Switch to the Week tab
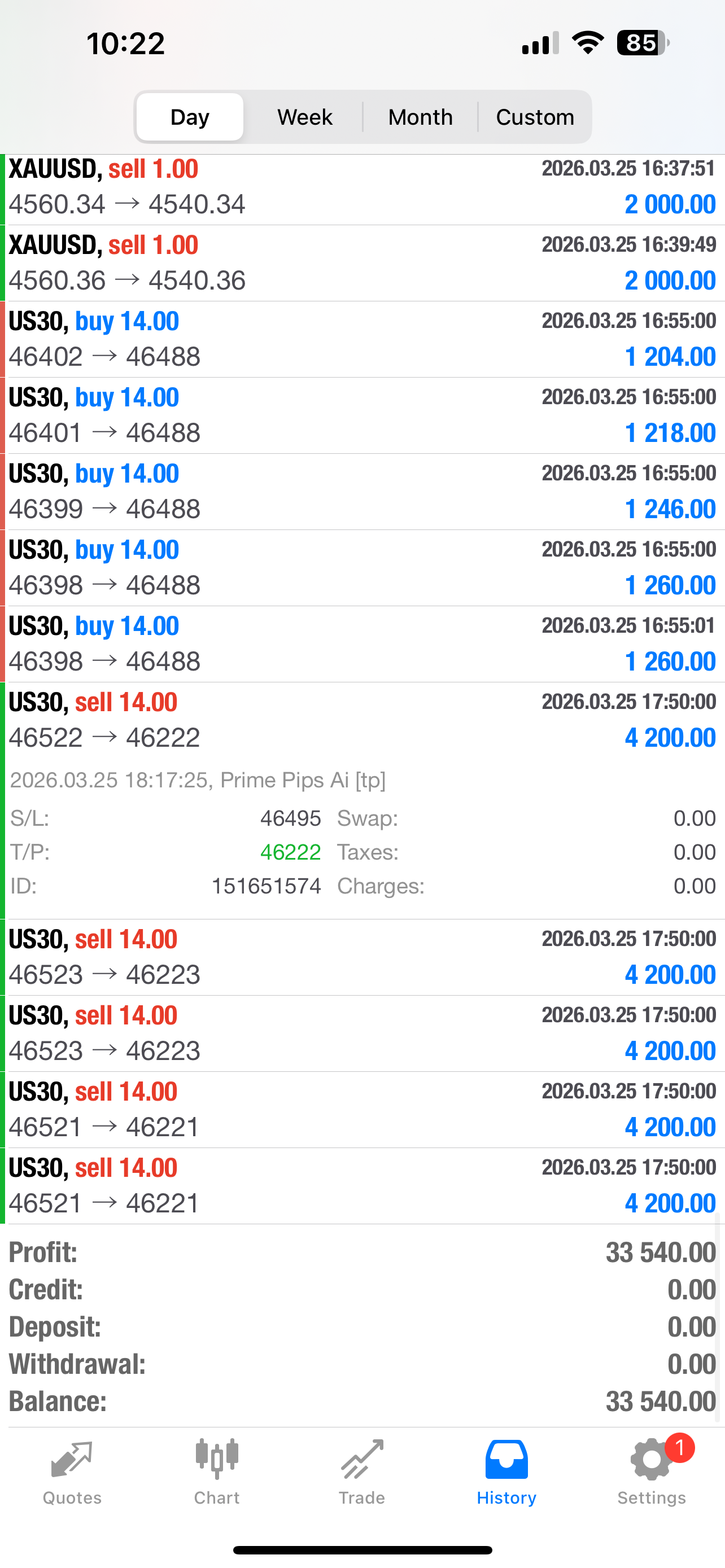This screenshot has height=1568, width=725. [304, 116]
